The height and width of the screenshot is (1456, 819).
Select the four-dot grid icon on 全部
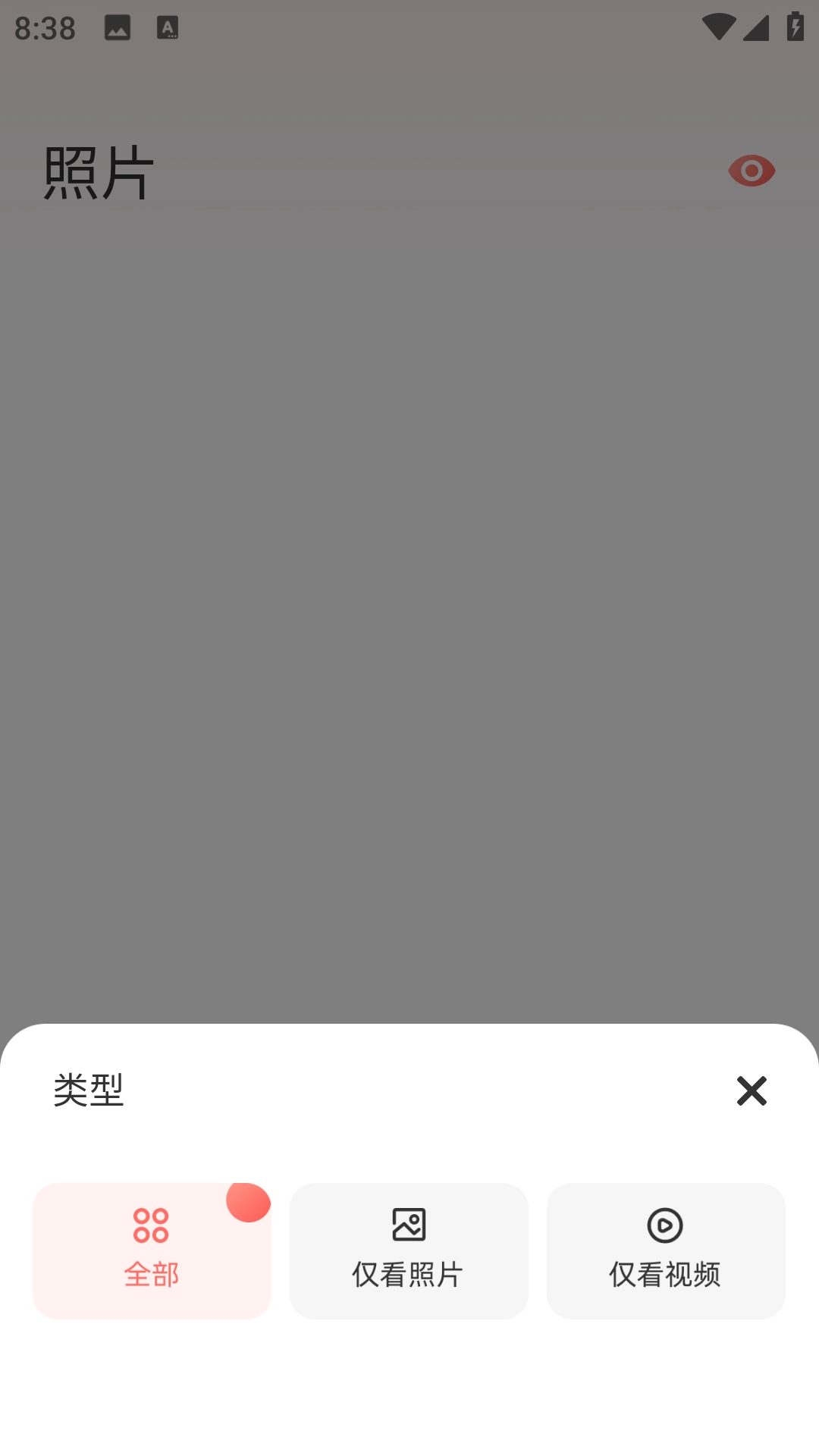click(x=151, y=1225)
